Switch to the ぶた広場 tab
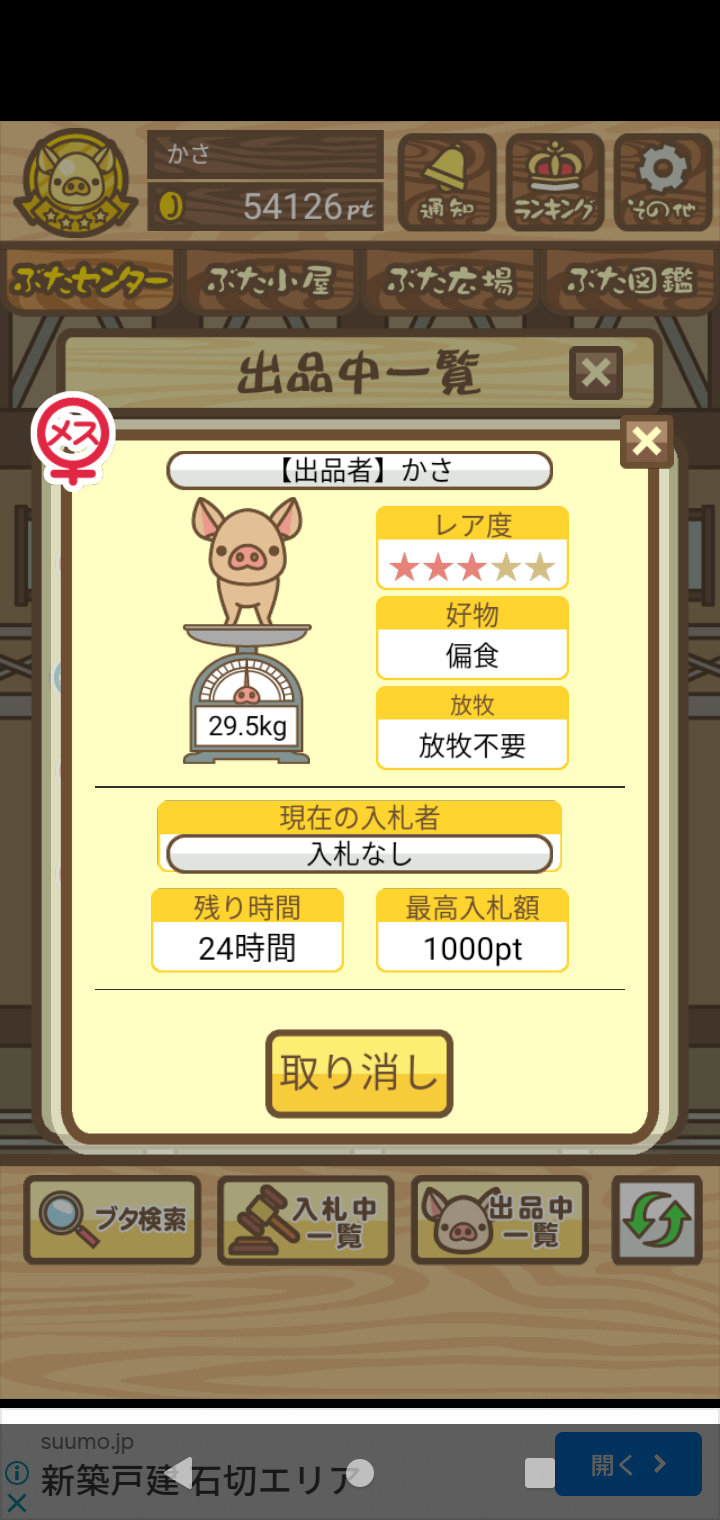The width and height of the screenshot is (720, 1520). pyautogui.click(x=450, y=283)
